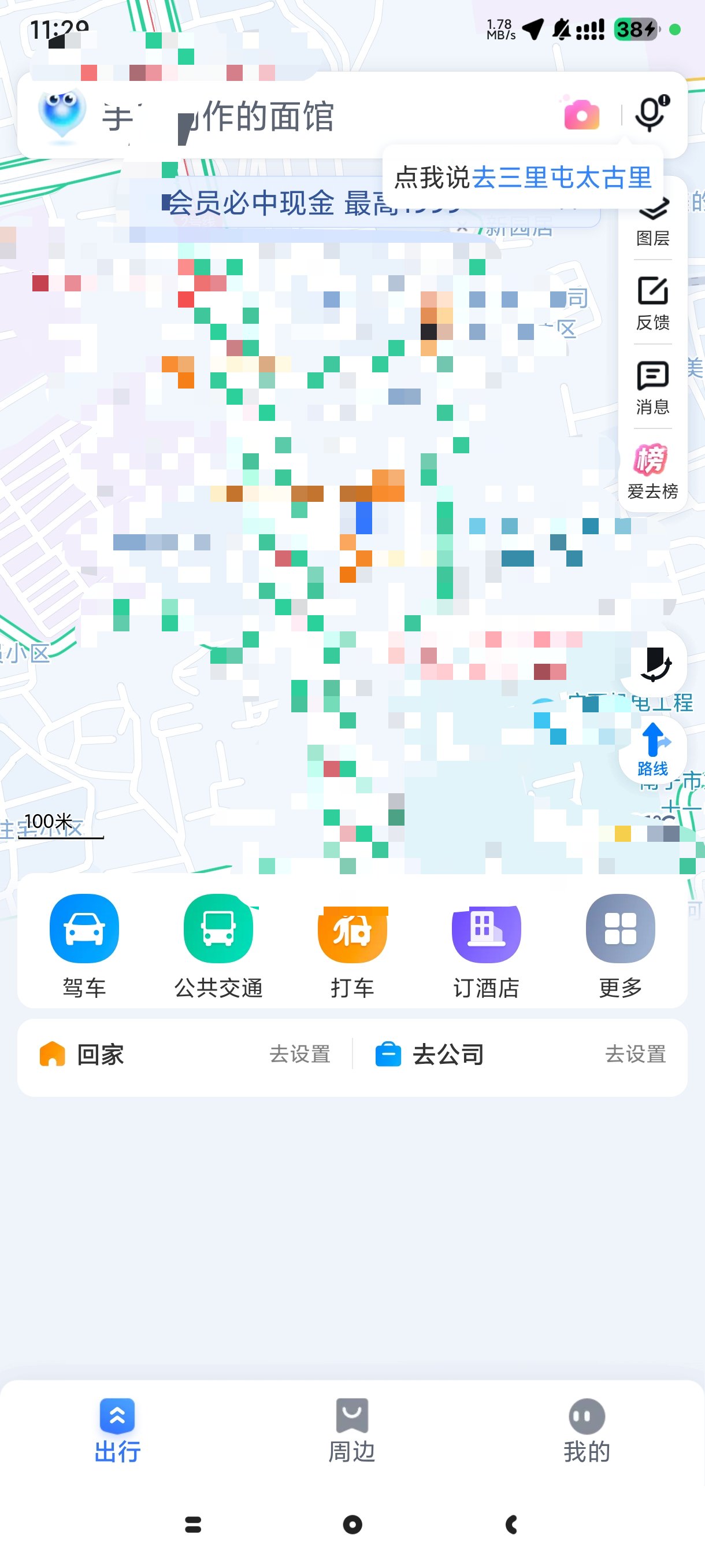This screenshot has height=1568, width=705.
Task: Show 更多 services
Action: click(620, 945)
